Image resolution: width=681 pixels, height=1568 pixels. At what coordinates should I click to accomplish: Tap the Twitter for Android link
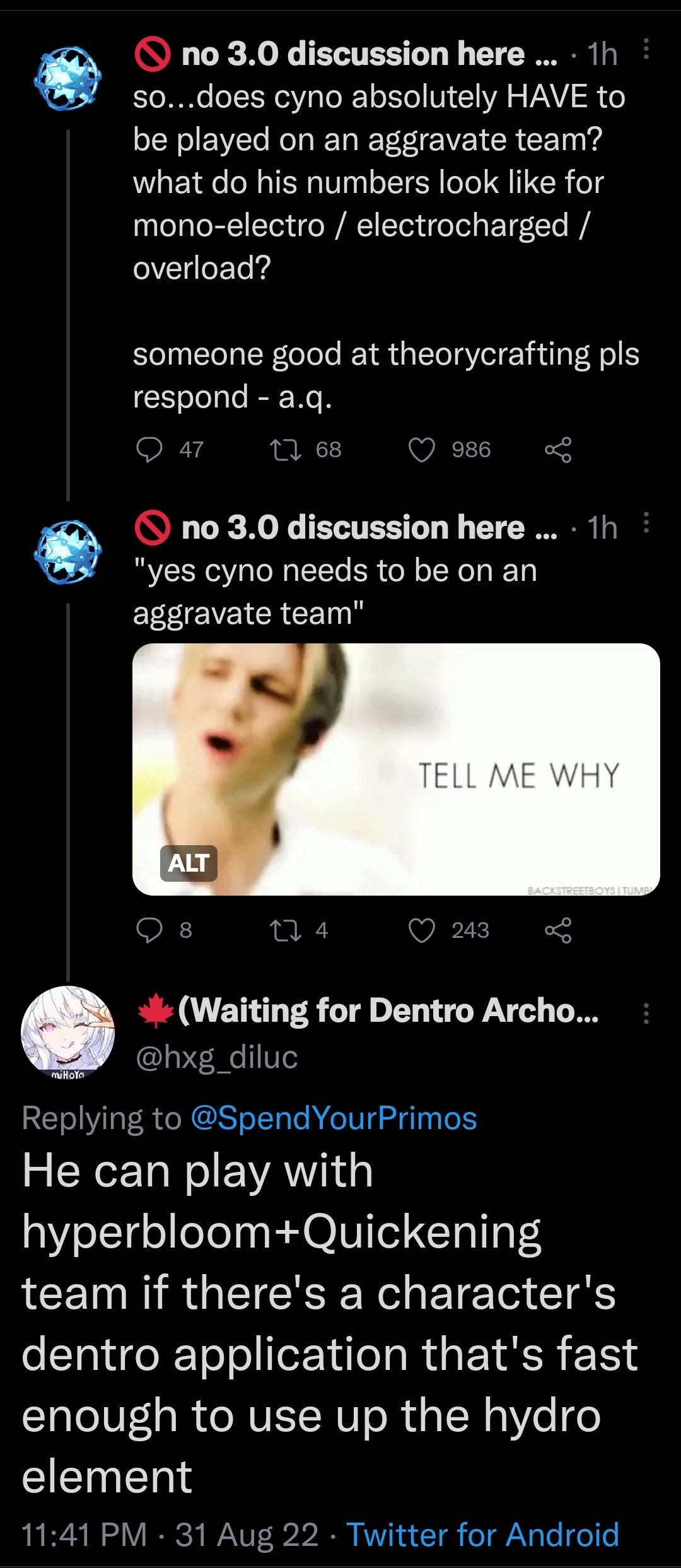482,1534
